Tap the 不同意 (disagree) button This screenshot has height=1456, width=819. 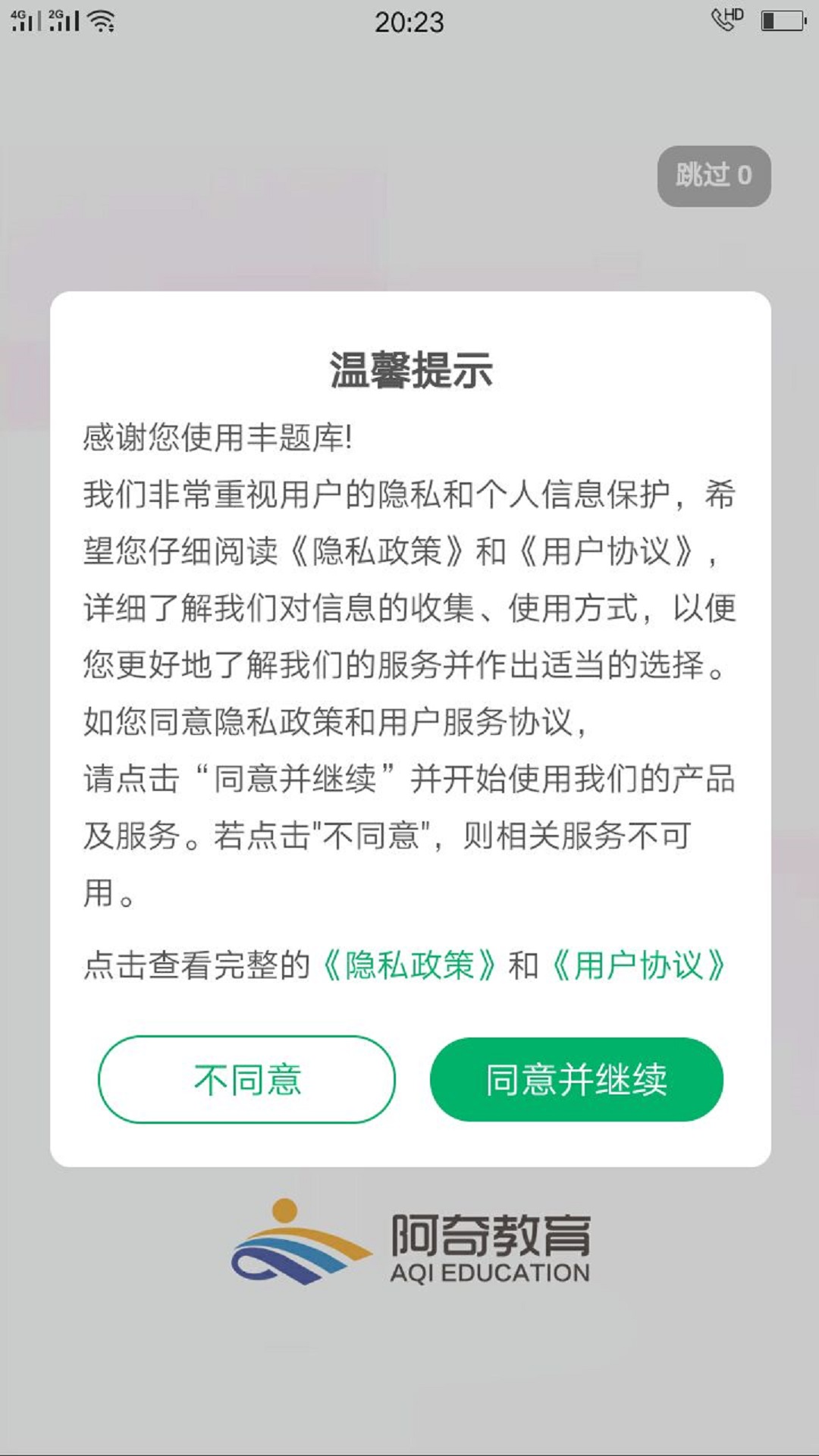(246, 1079)
